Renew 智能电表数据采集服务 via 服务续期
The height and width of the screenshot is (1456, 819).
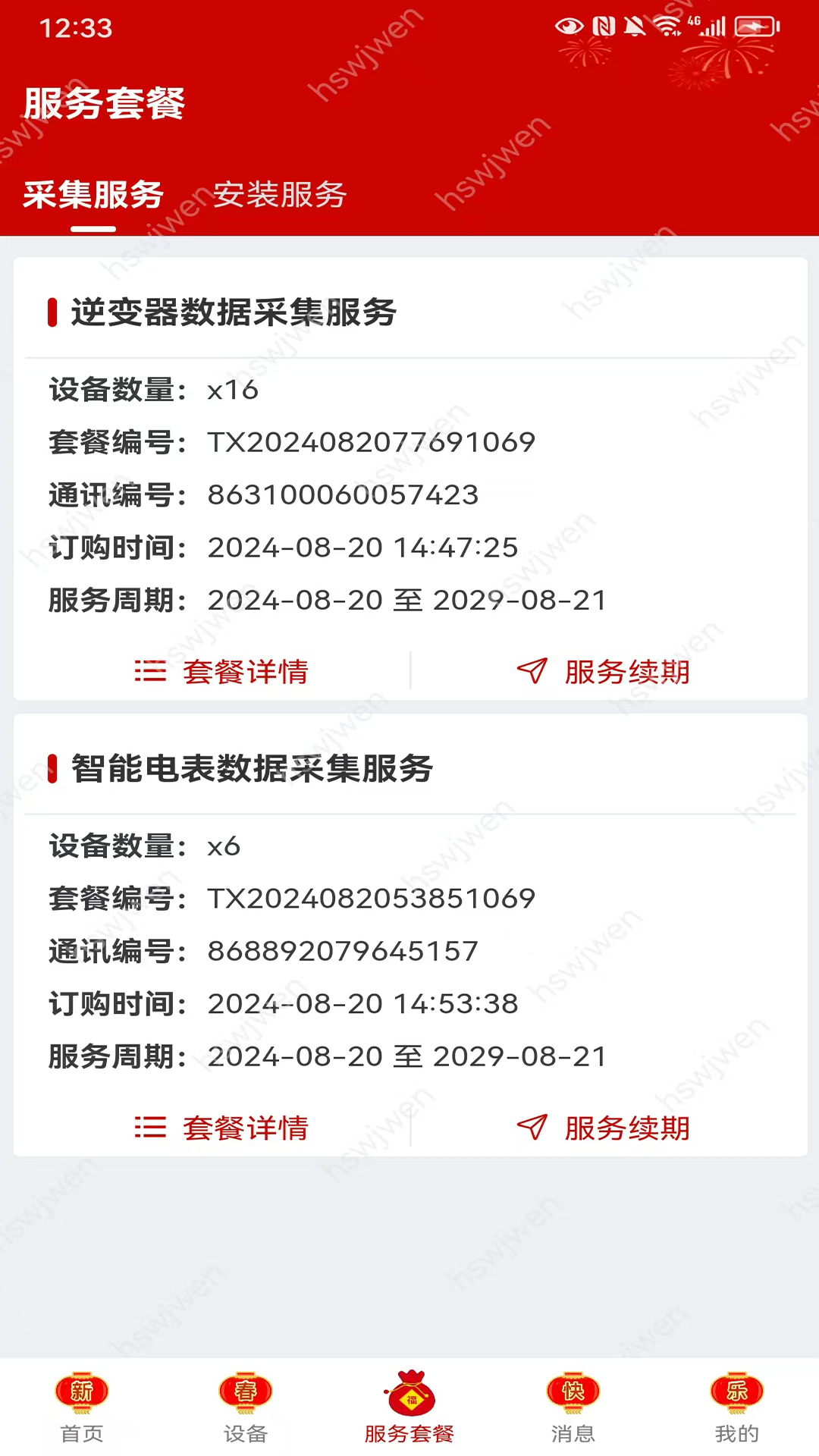pos(603,1128)
